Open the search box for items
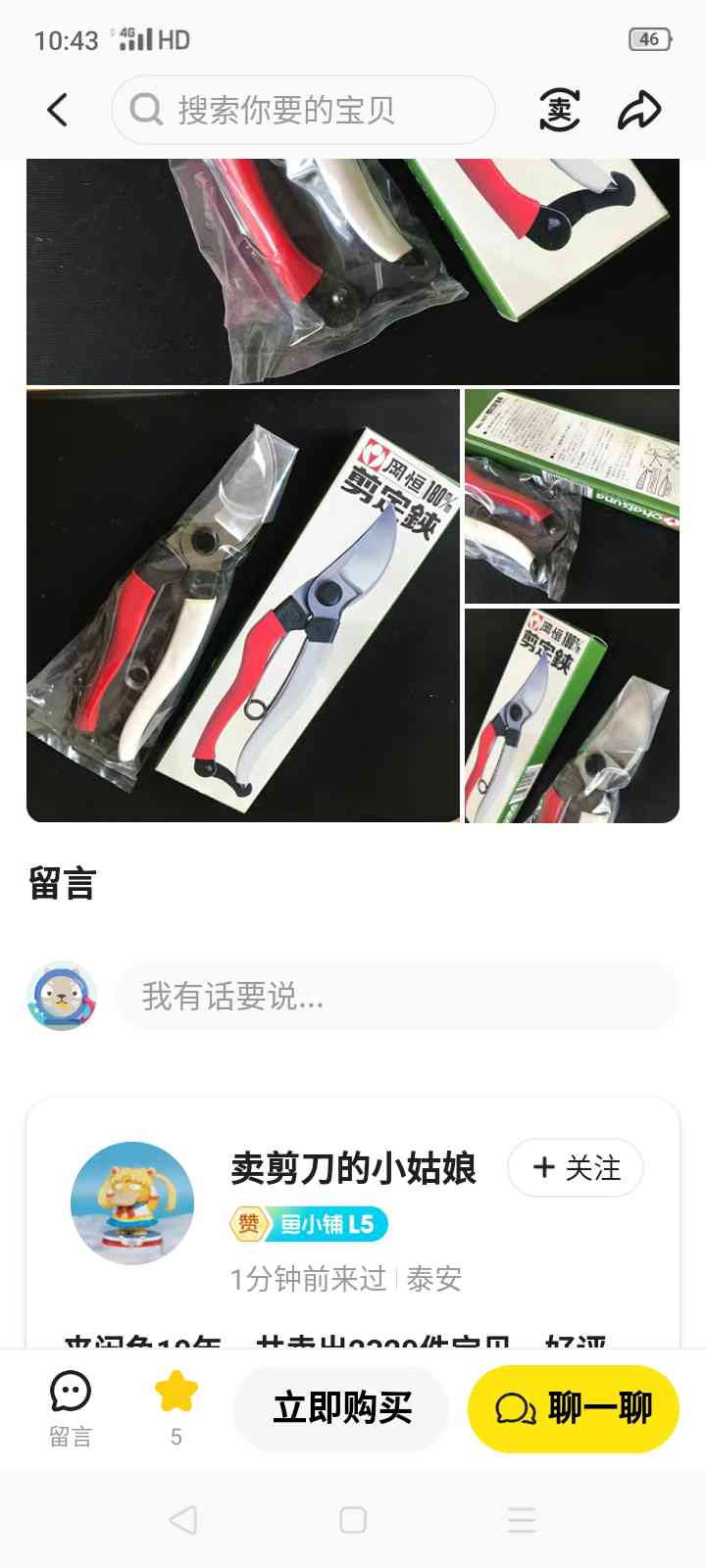This screenshot has width=706, height=1568. [303, 110]
